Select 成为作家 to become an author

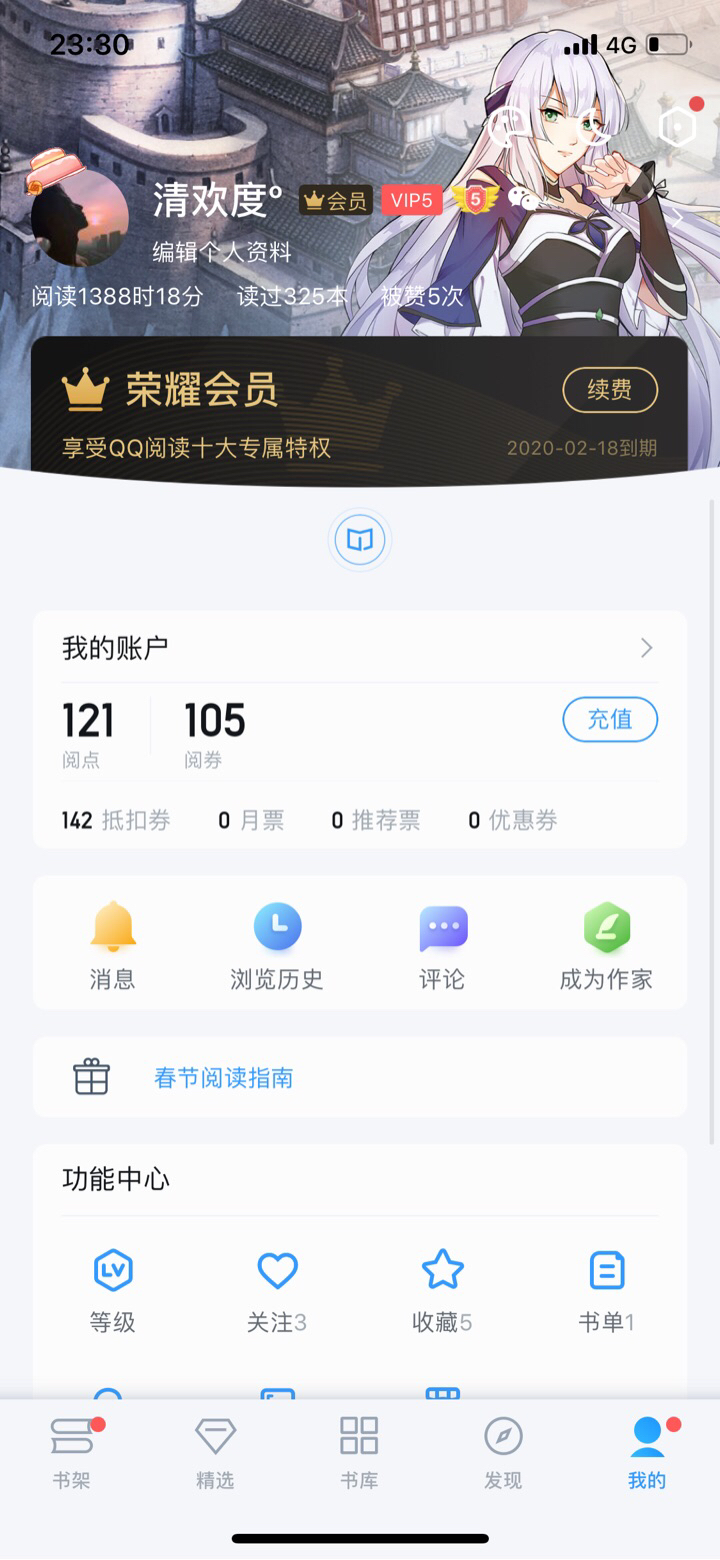[606, 945]
